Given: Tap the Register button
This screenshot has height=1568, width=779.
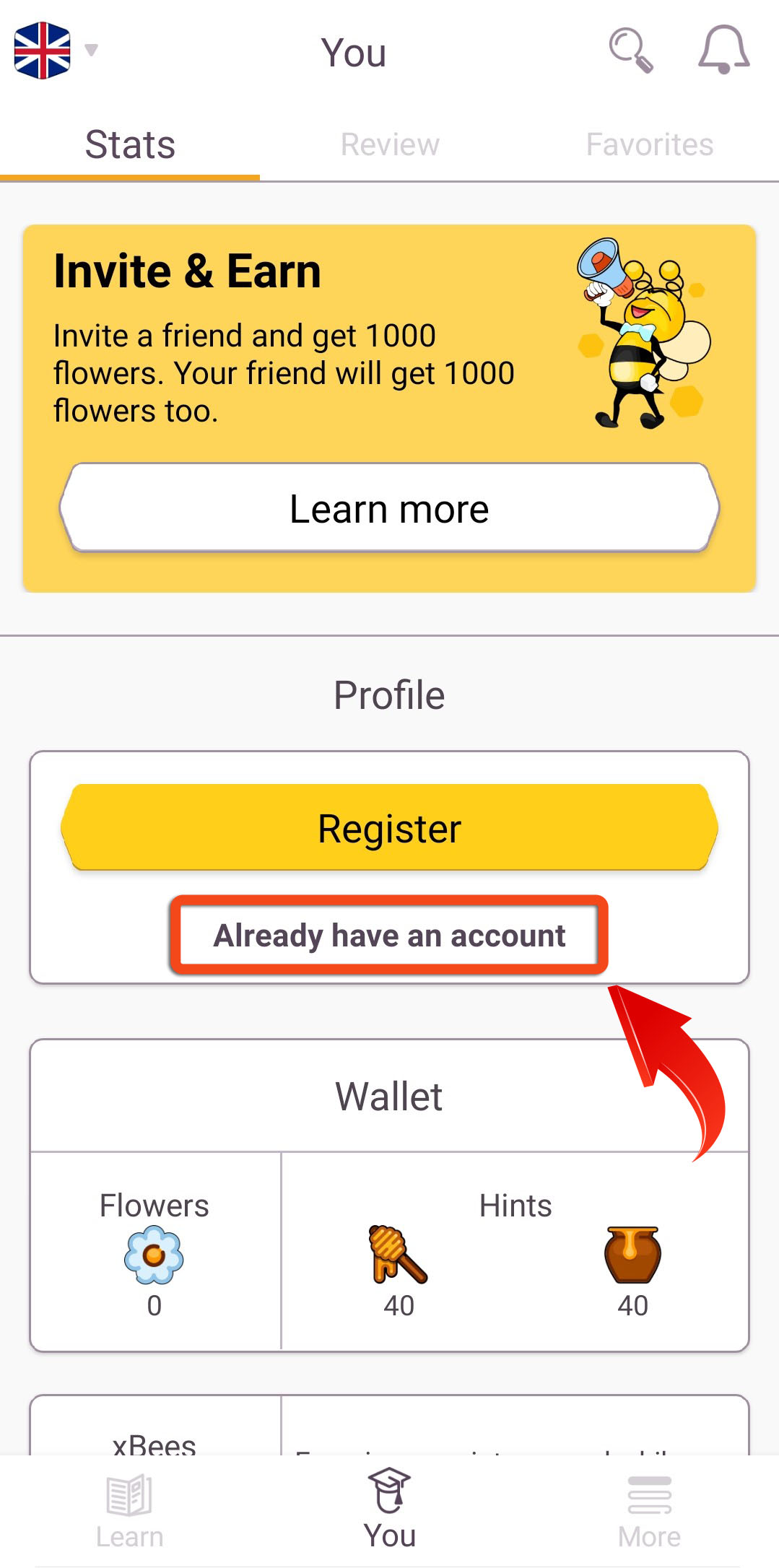Looking at the screenshot, I should click(390, 827).
